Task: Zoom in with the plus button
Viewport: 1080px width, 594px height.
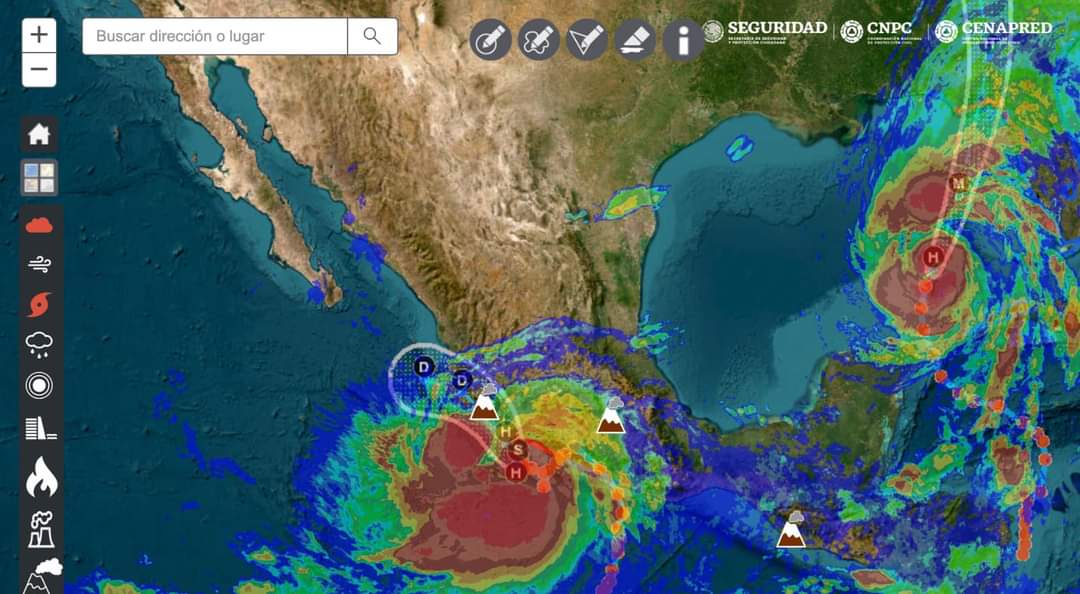Action: (x=39, y=35)
